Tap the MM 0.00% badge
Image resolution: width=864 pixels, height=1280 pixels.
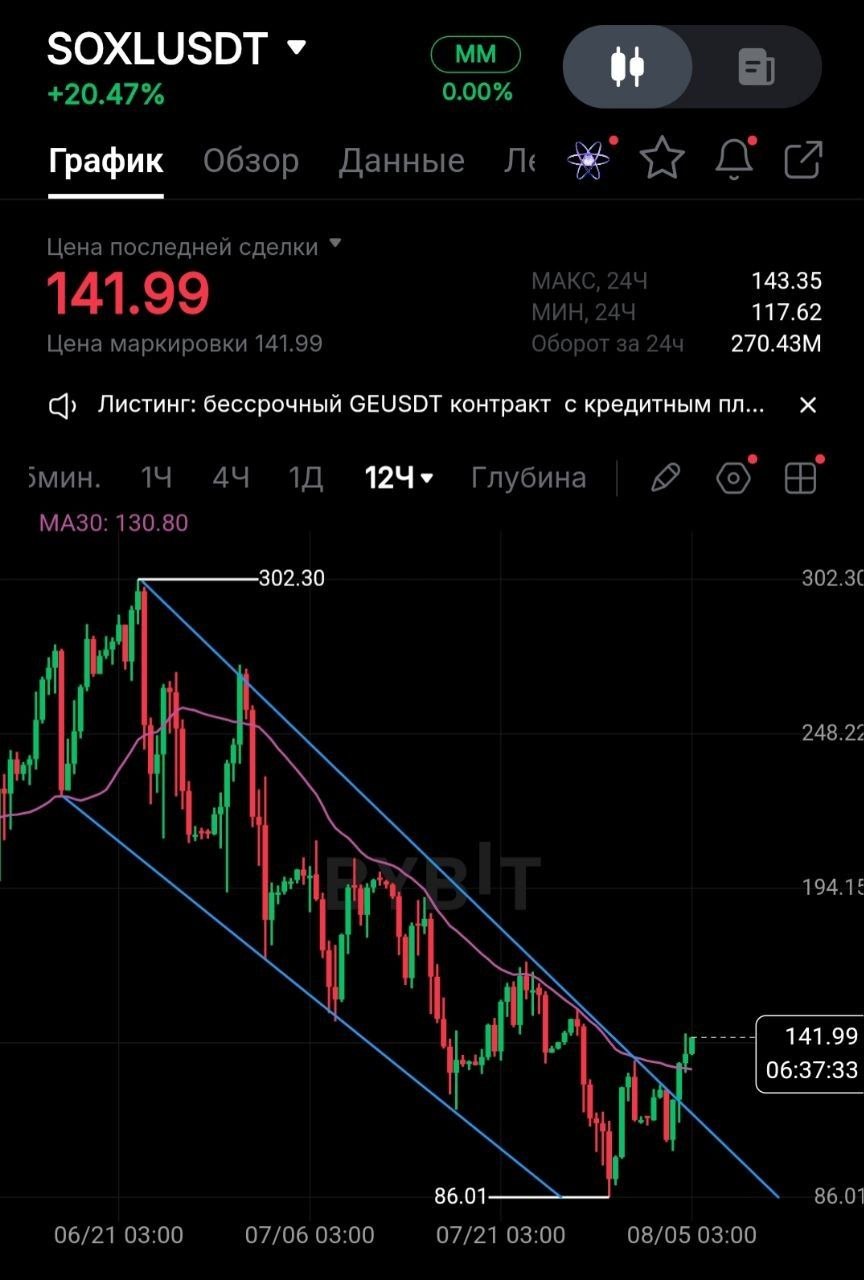click(476, 71)
